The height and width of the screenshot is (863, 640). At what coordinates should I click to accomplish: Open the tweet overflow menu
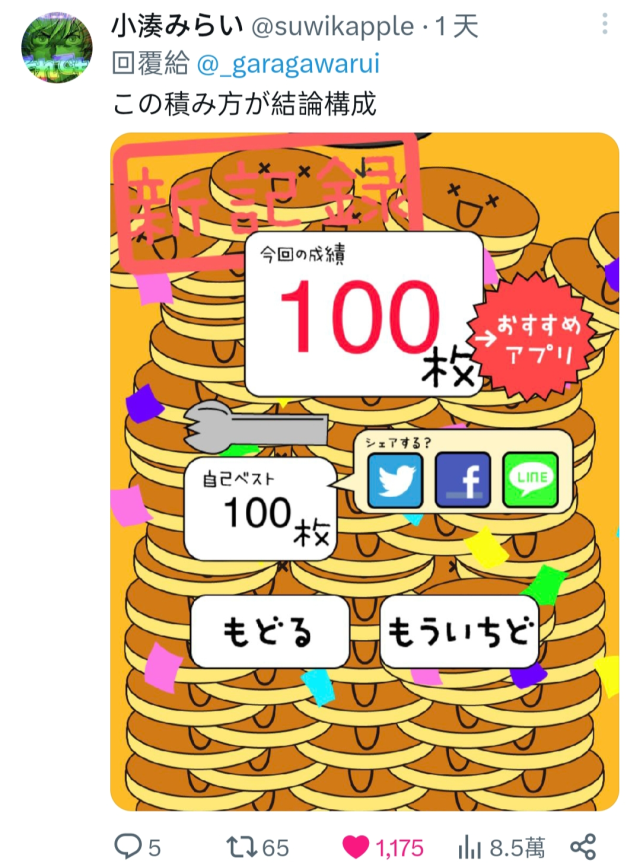click(x=604, y=25)
